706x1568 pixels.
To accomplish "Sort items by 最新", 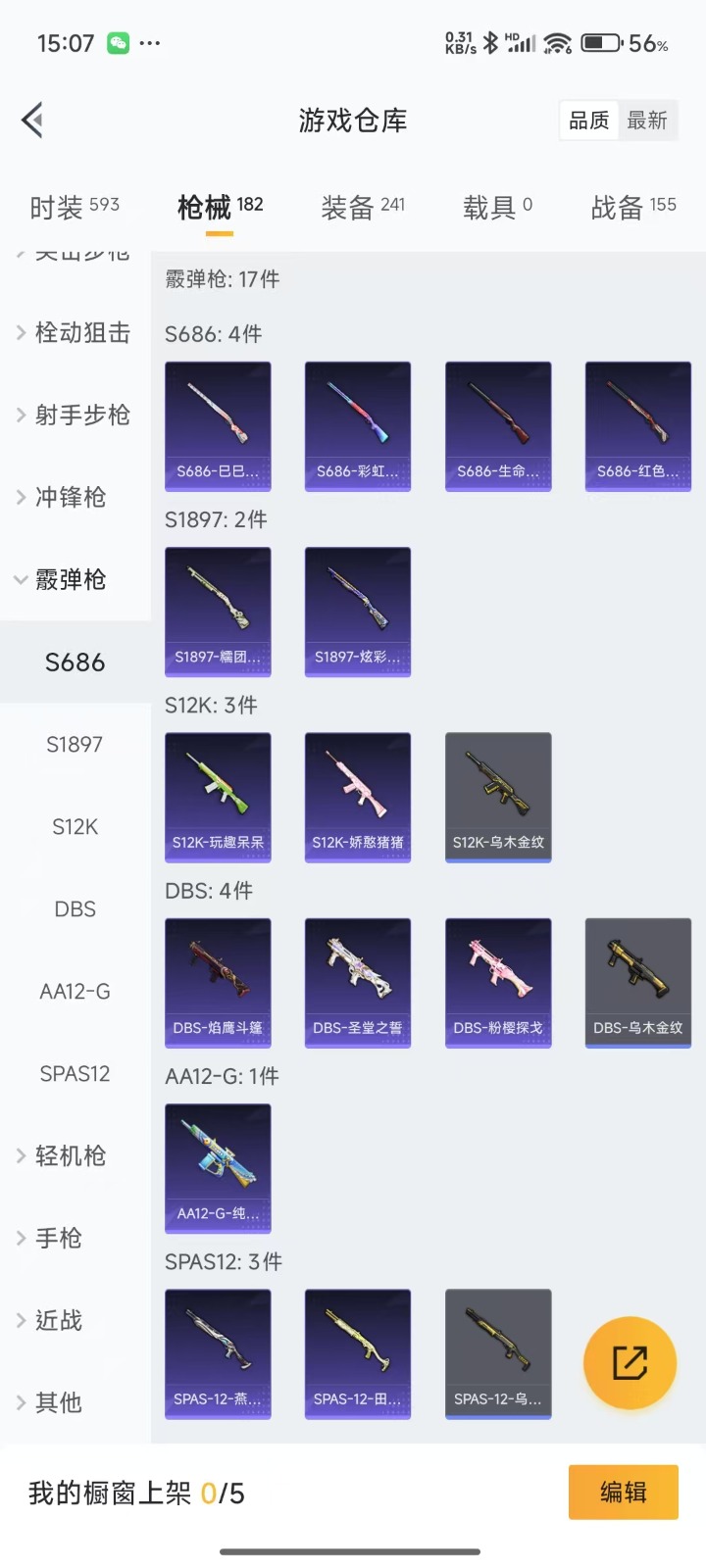I will (647, 121).
